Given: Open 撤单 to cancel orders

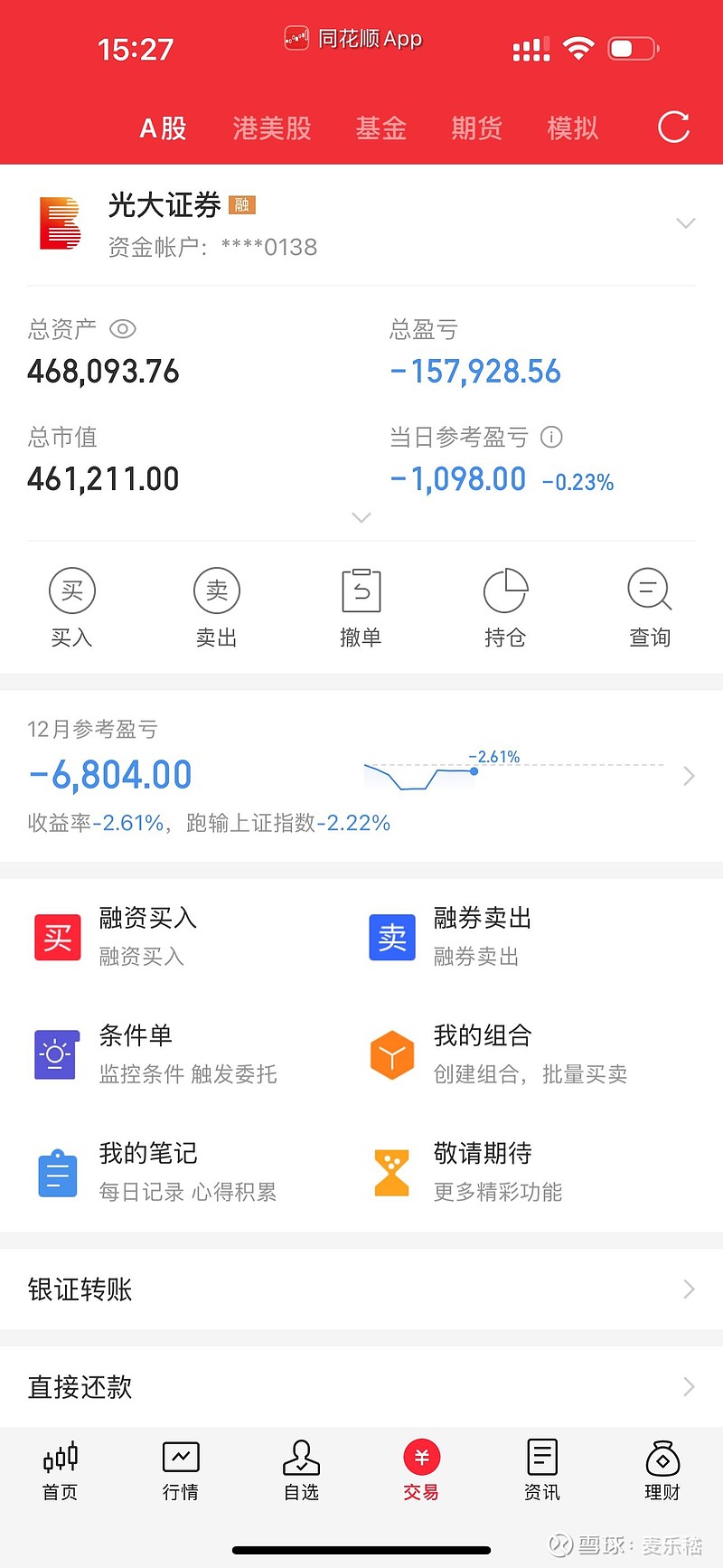Looking at the screenshot, I should coord(361,608).
